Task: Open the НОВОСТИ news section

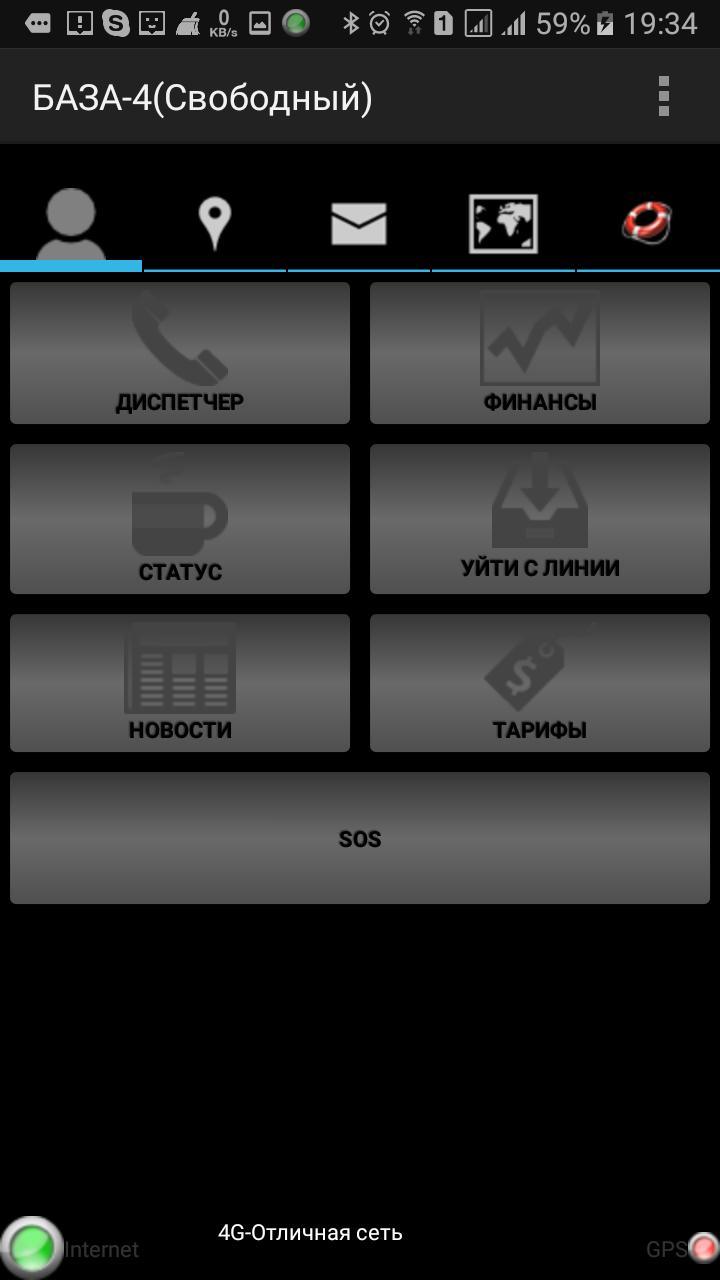Action: (180, 683)
